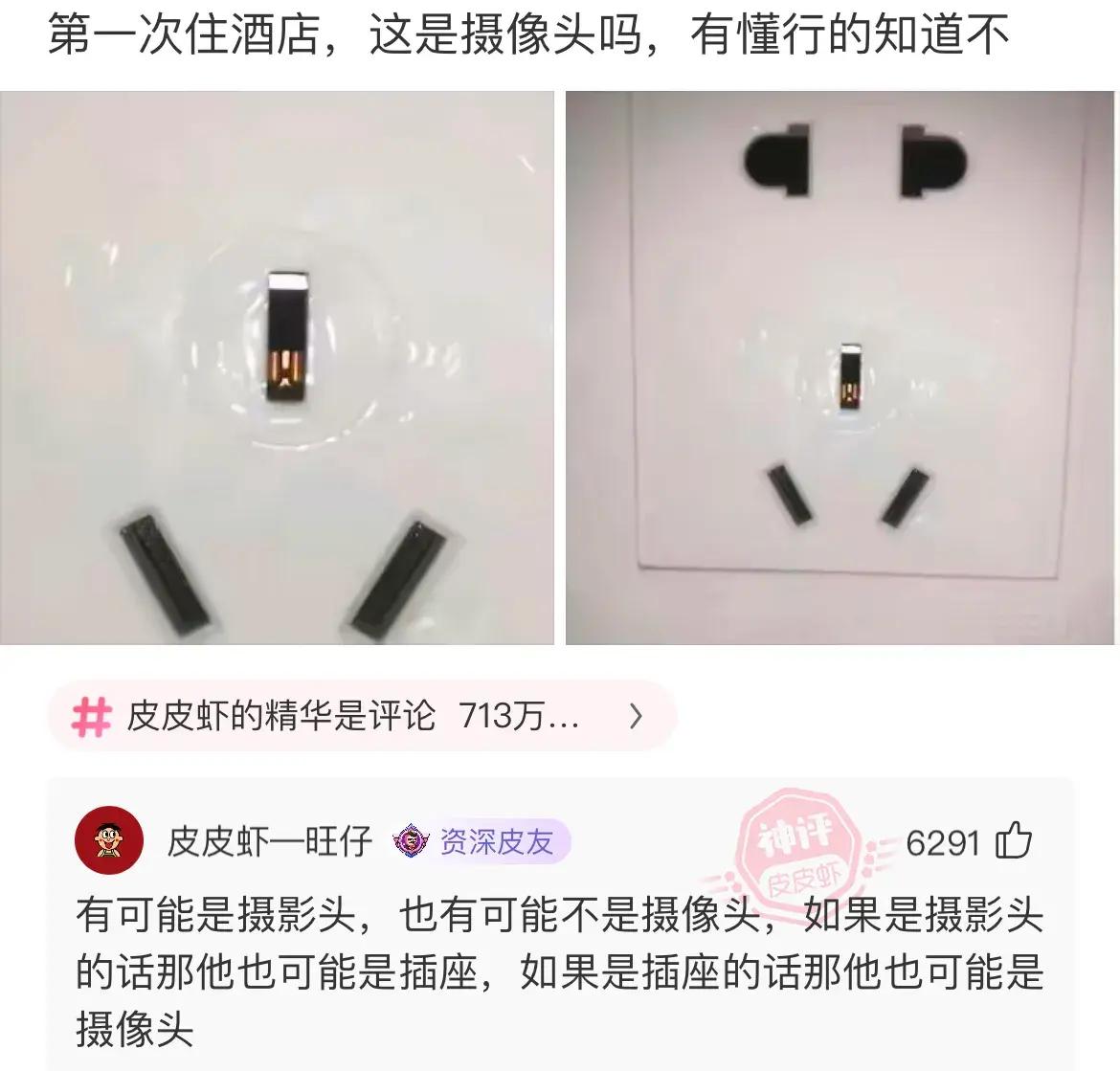Screen dimensions: 1120x1071
Task: Open the left close-up socket photo
Action: point(277,368)
